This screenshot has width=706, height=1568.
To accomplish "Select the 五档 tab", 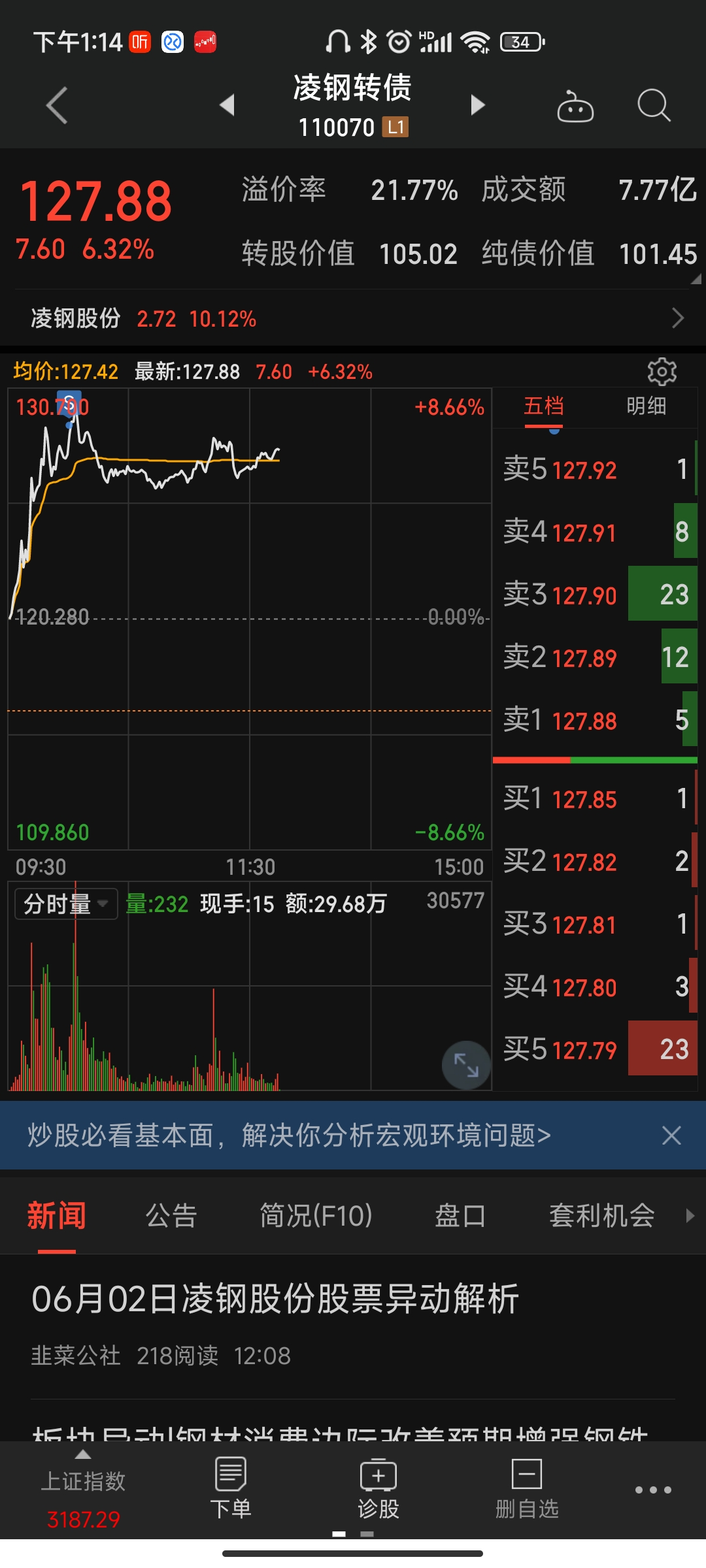I will coord(543,406).
